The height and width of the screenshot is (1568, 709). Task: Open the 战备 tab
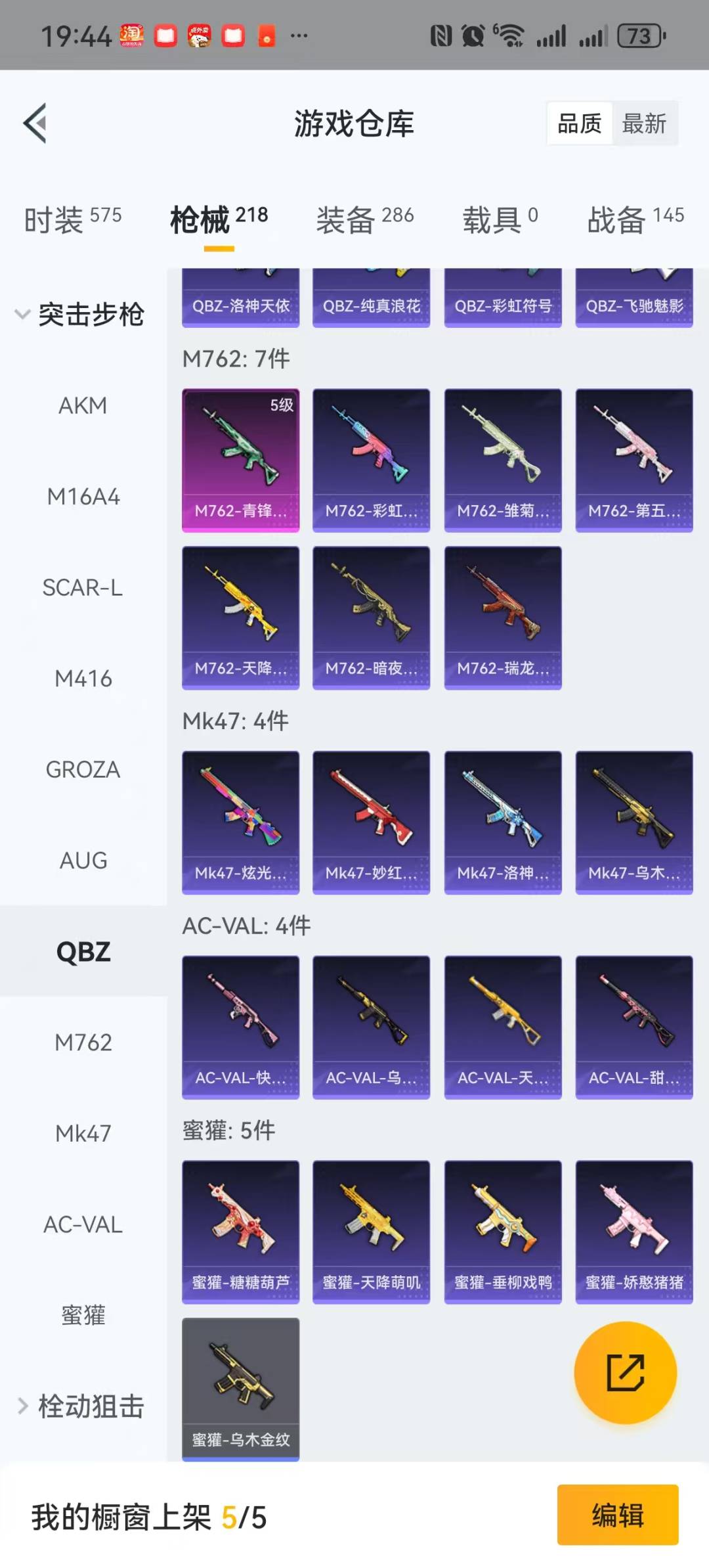pyautogui.click(x=635, y=219)
